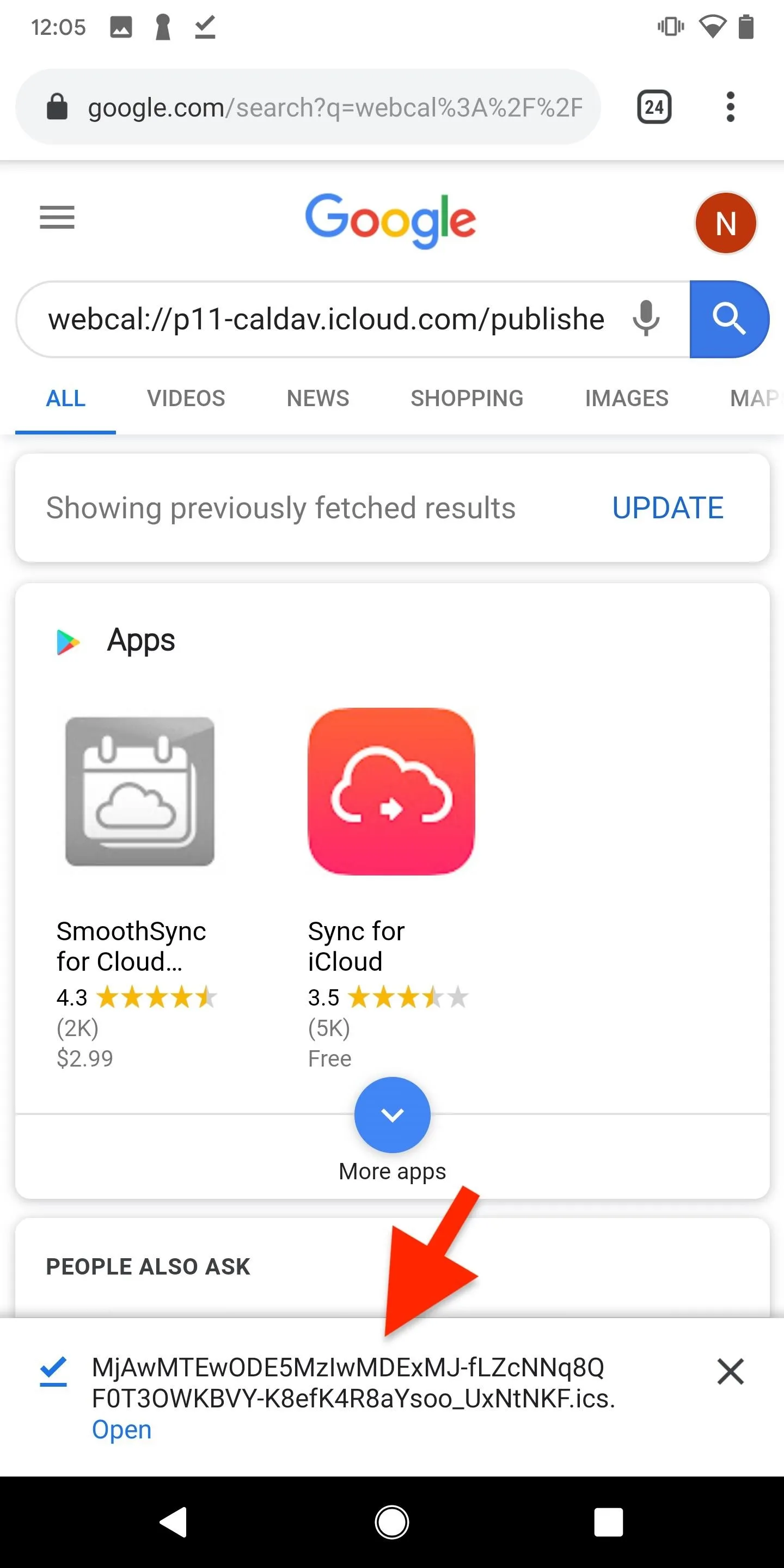Switch to the News tab

(x=318, y=398)
